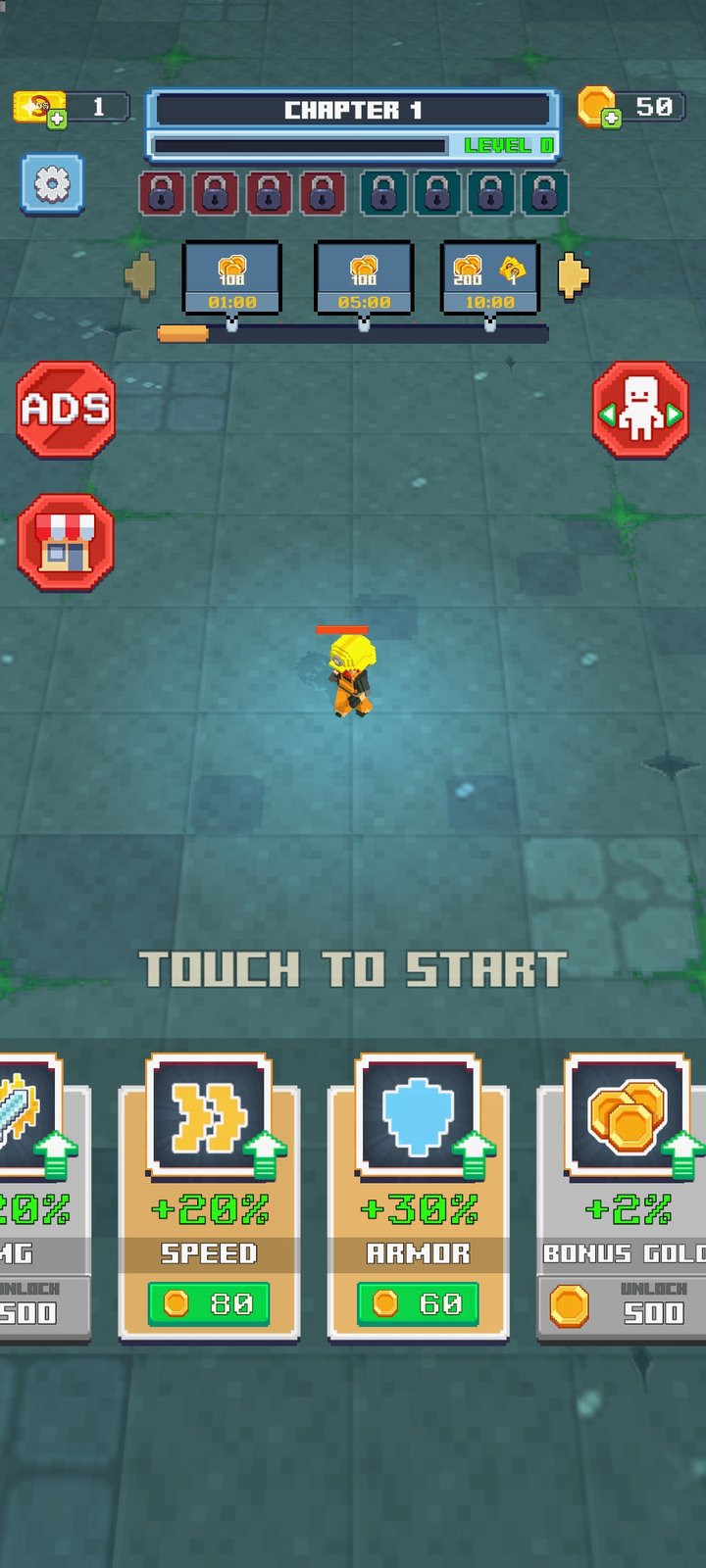
Task: Open the settings gear
Action: (x=52, y=183)
